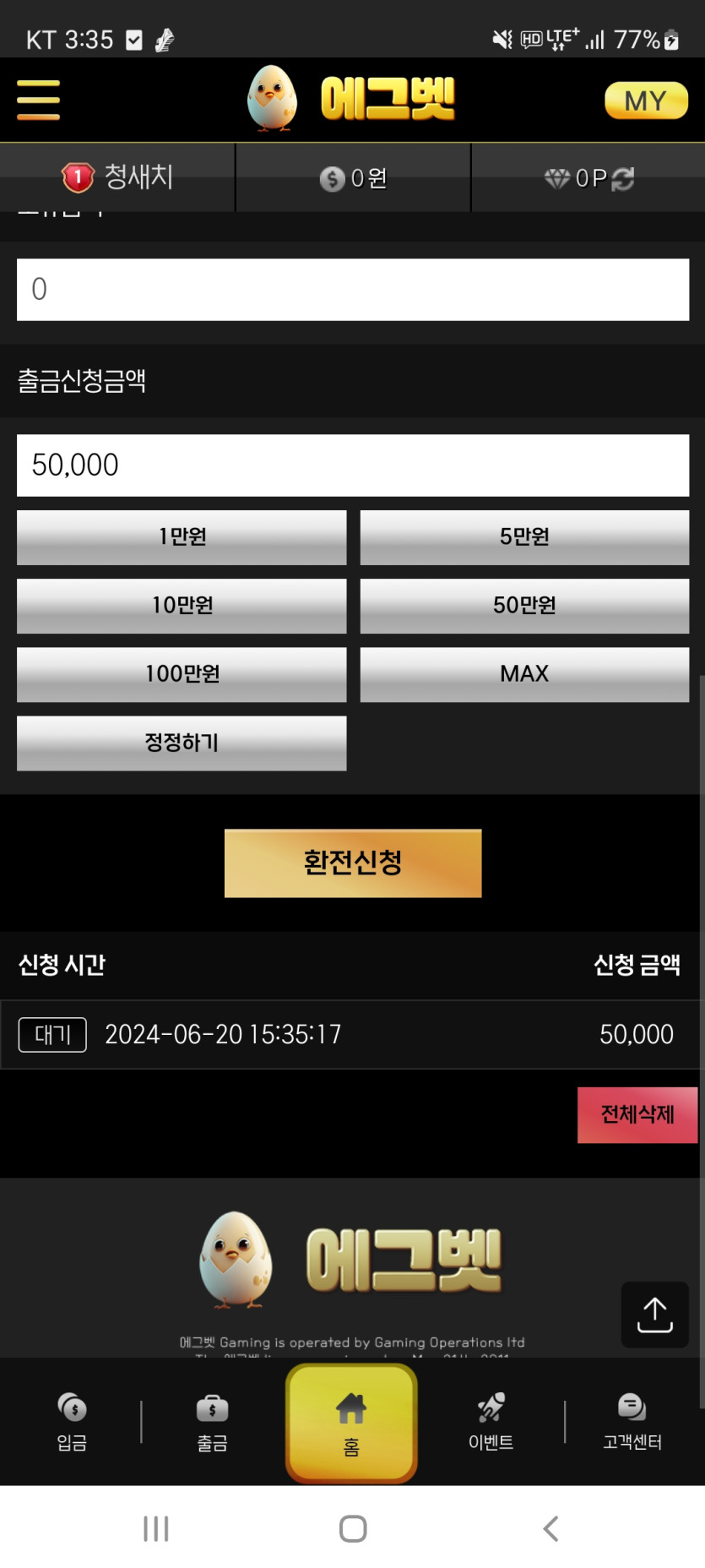705x1568 pixels.
Task: Open the hamburger menu
Action: coord(38,100)
